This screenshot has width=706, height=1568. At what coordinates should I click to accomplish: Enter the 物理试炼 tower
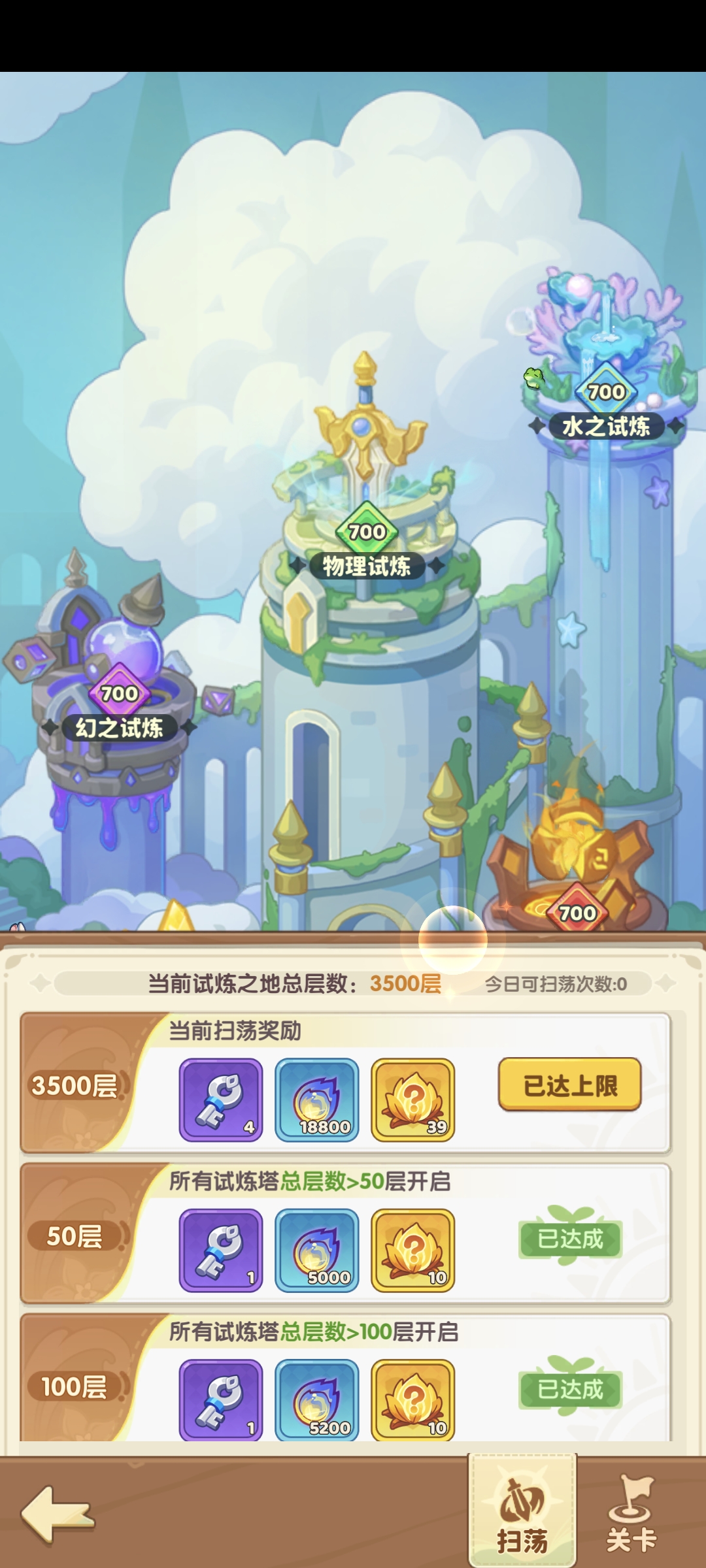tap(367, 565)
